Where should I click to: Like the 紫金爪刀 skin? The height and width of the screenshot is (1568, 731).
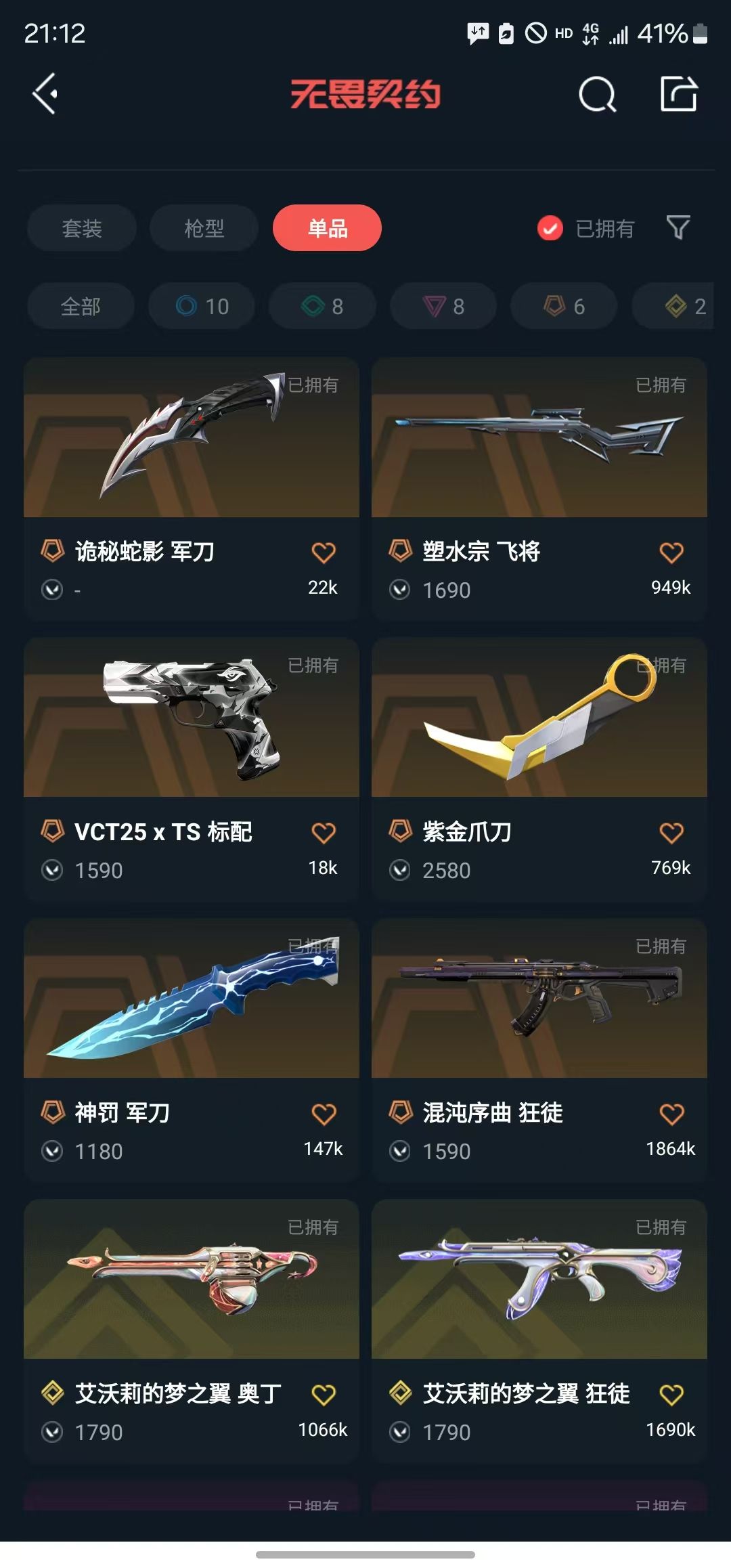point(671,833)
